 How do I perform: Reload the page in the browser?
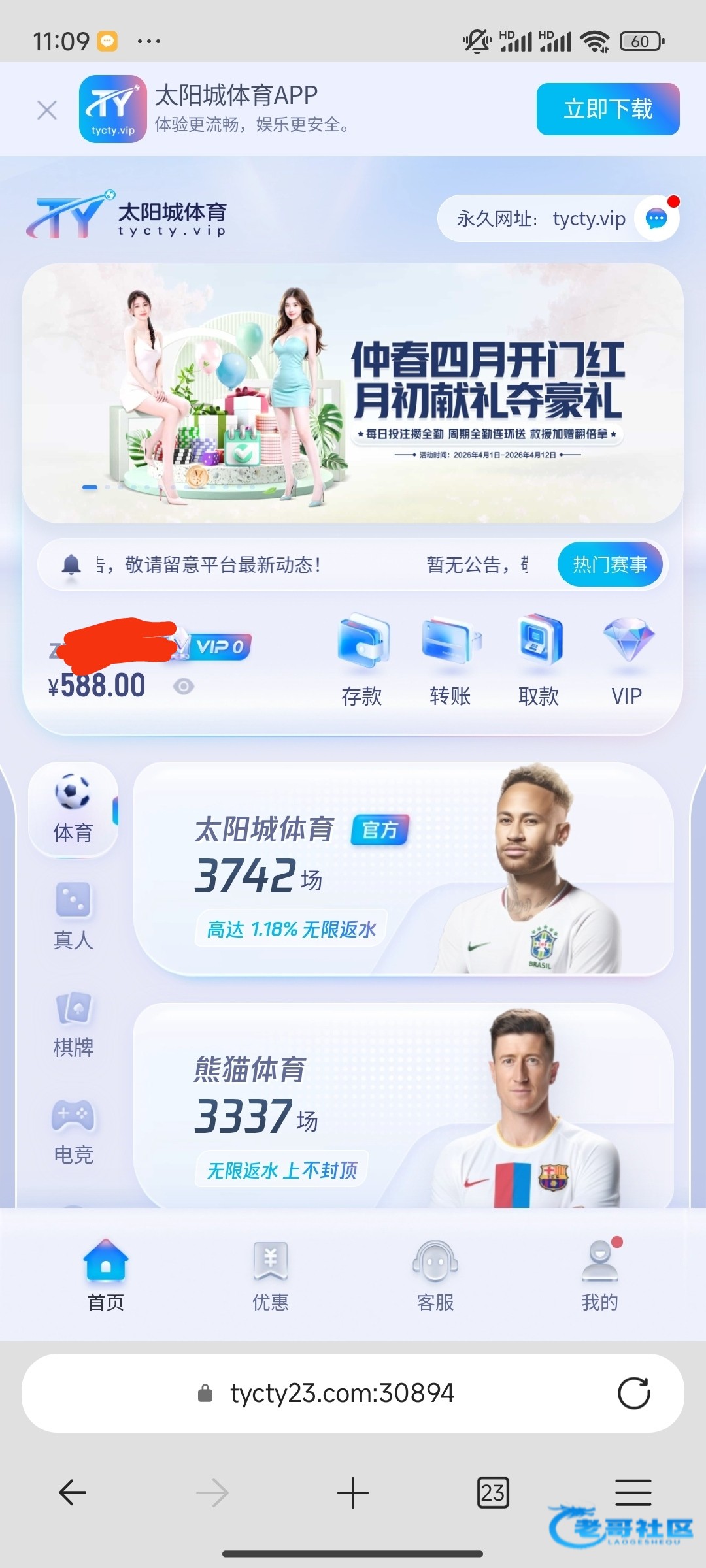[633, 1394]
